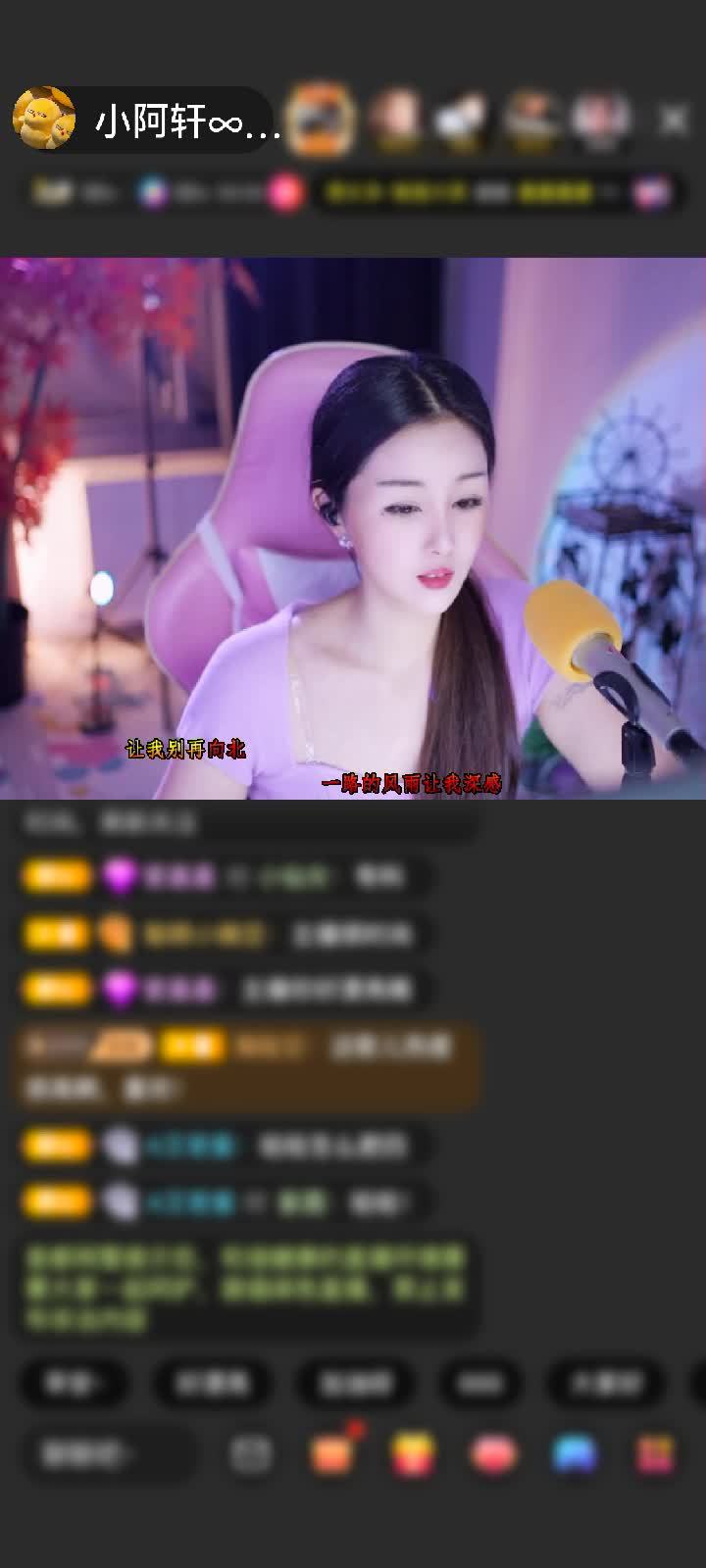
Task: Tap the pink heart like icon
Action: click(x=494, y=1453)
